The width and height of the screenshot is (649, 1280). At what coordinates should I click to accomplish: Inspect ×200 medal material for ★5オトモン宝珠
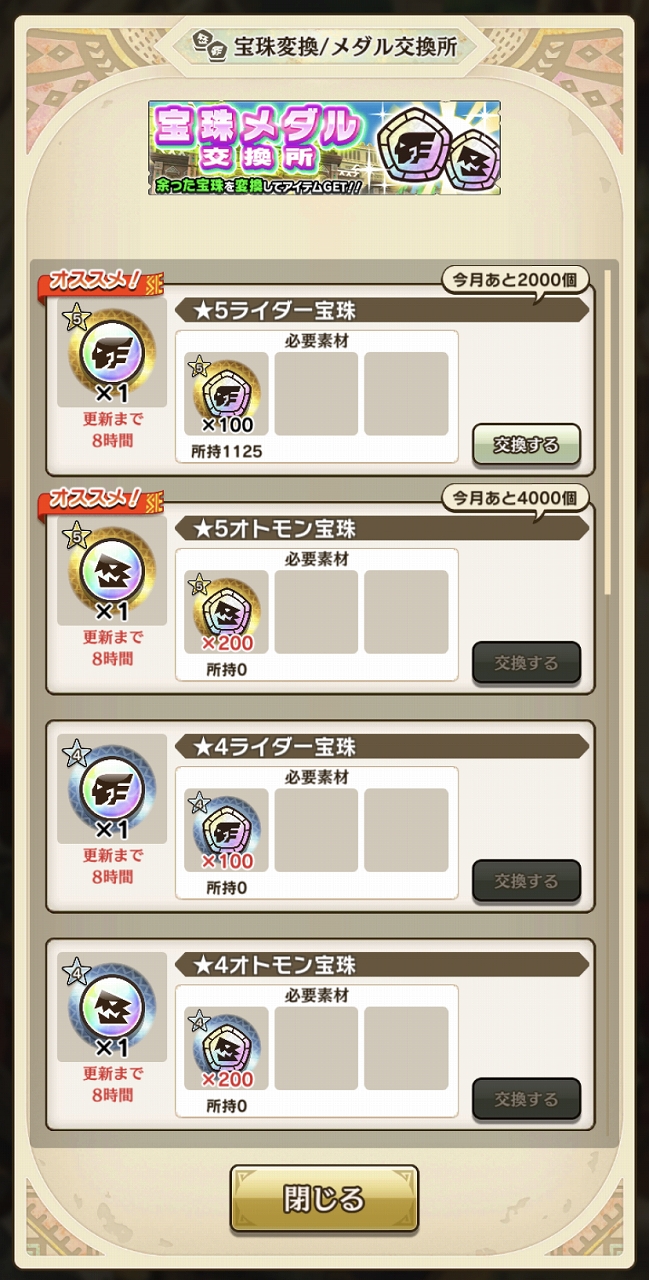pos(226,612)
